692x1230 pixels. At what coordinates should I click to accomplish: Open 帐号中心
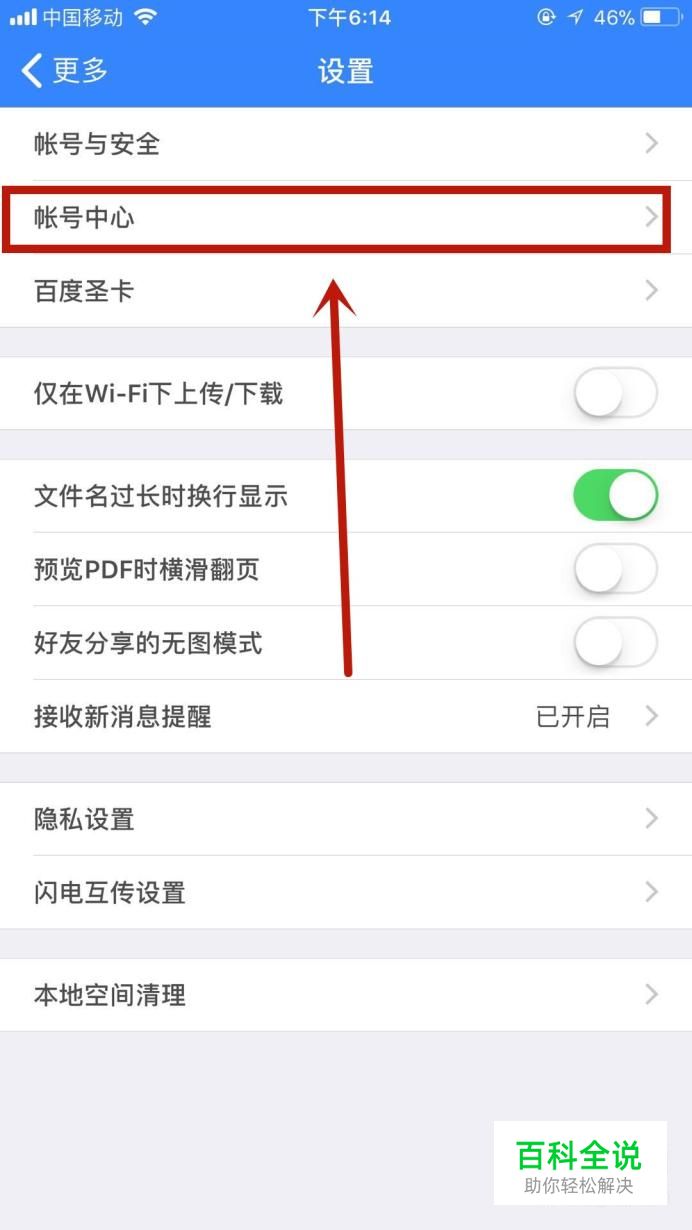click(345, 217)
